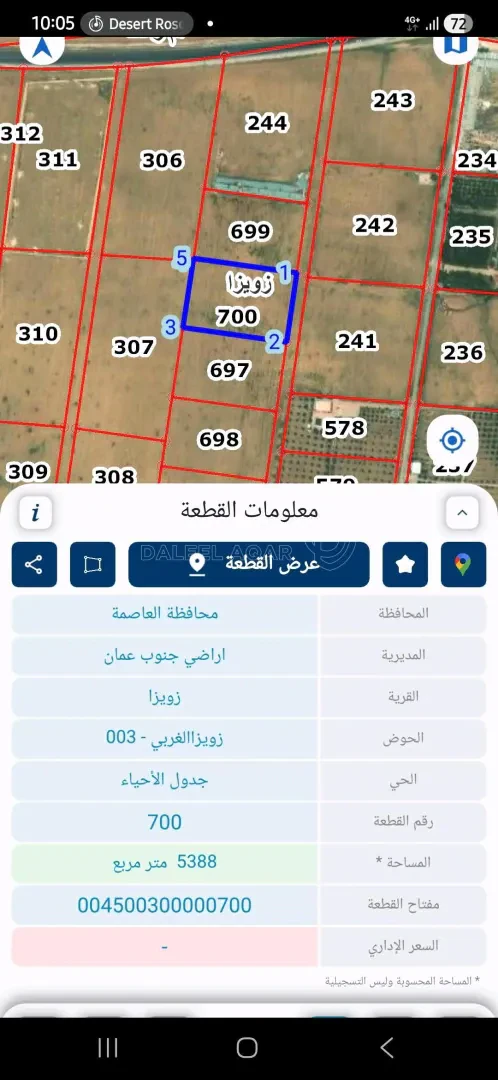
Task: Center map on my current location
Action: (452, 438)
